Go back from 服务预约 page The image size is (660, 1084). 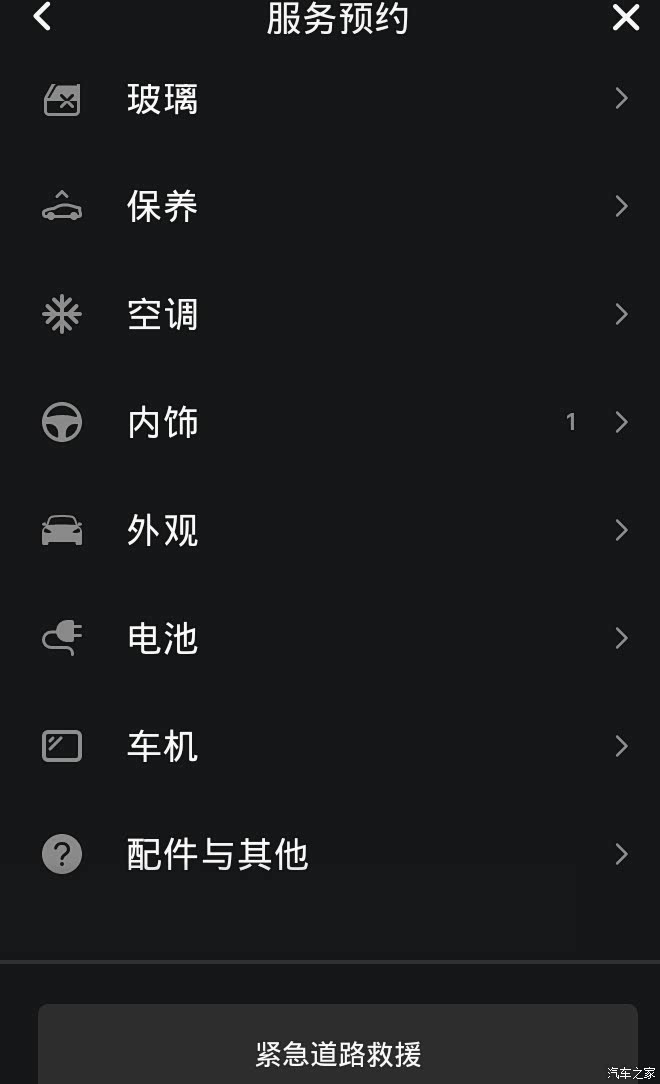[x=41, y=17]
